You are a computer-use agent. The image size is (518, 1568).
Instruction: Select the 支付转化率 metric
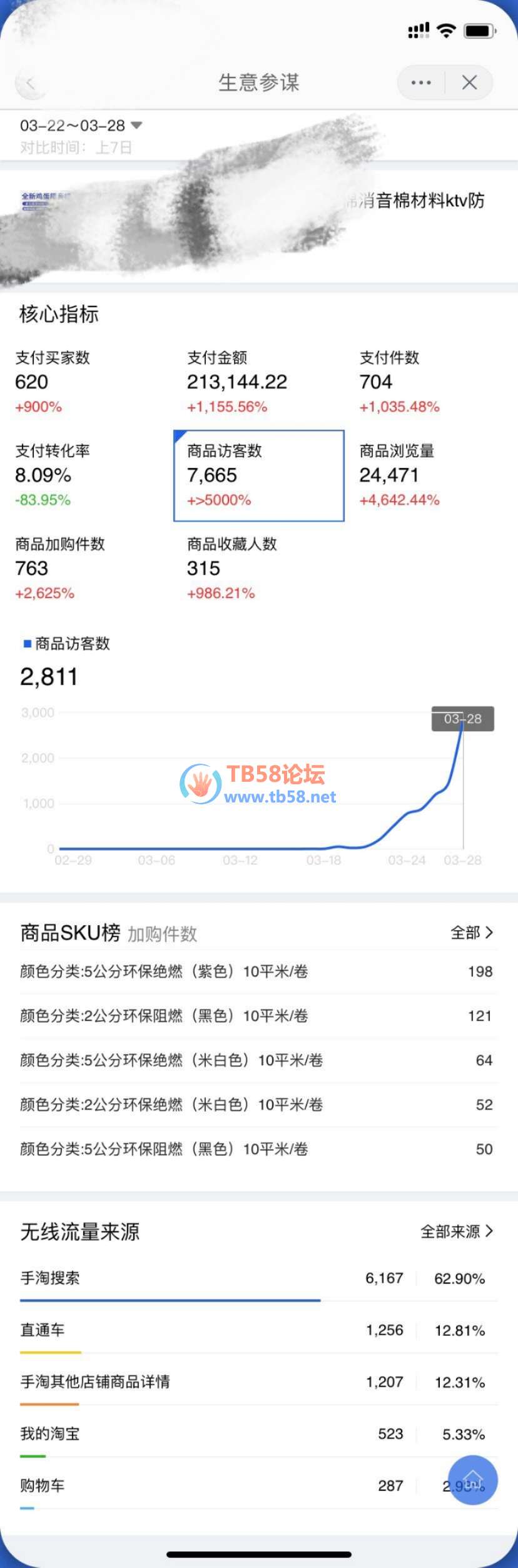(x=53, y=475)
